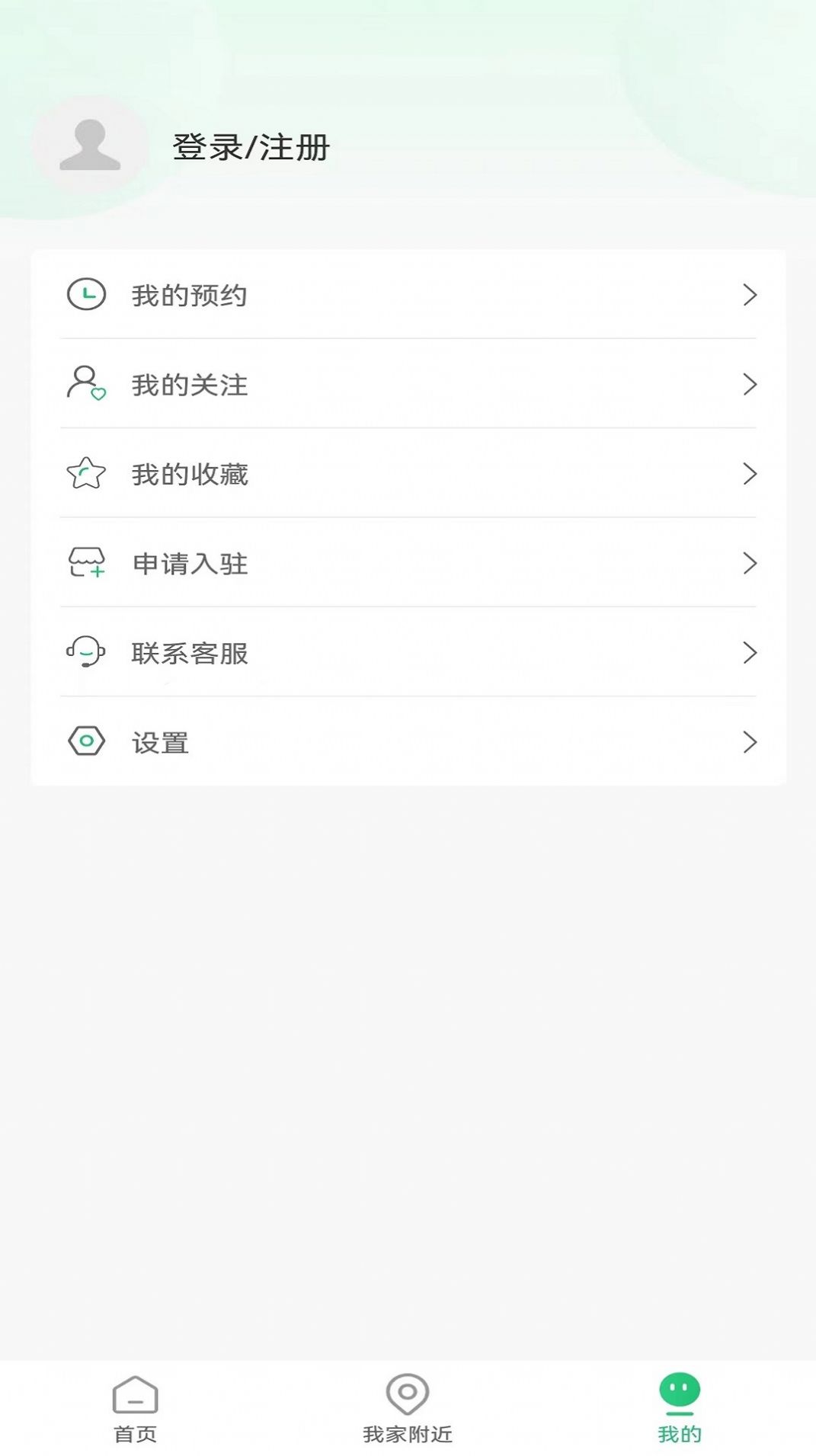Screen dimensions: 816x1456
Task: Tap 登录/注册 to sign in
Action: (251, 147)
